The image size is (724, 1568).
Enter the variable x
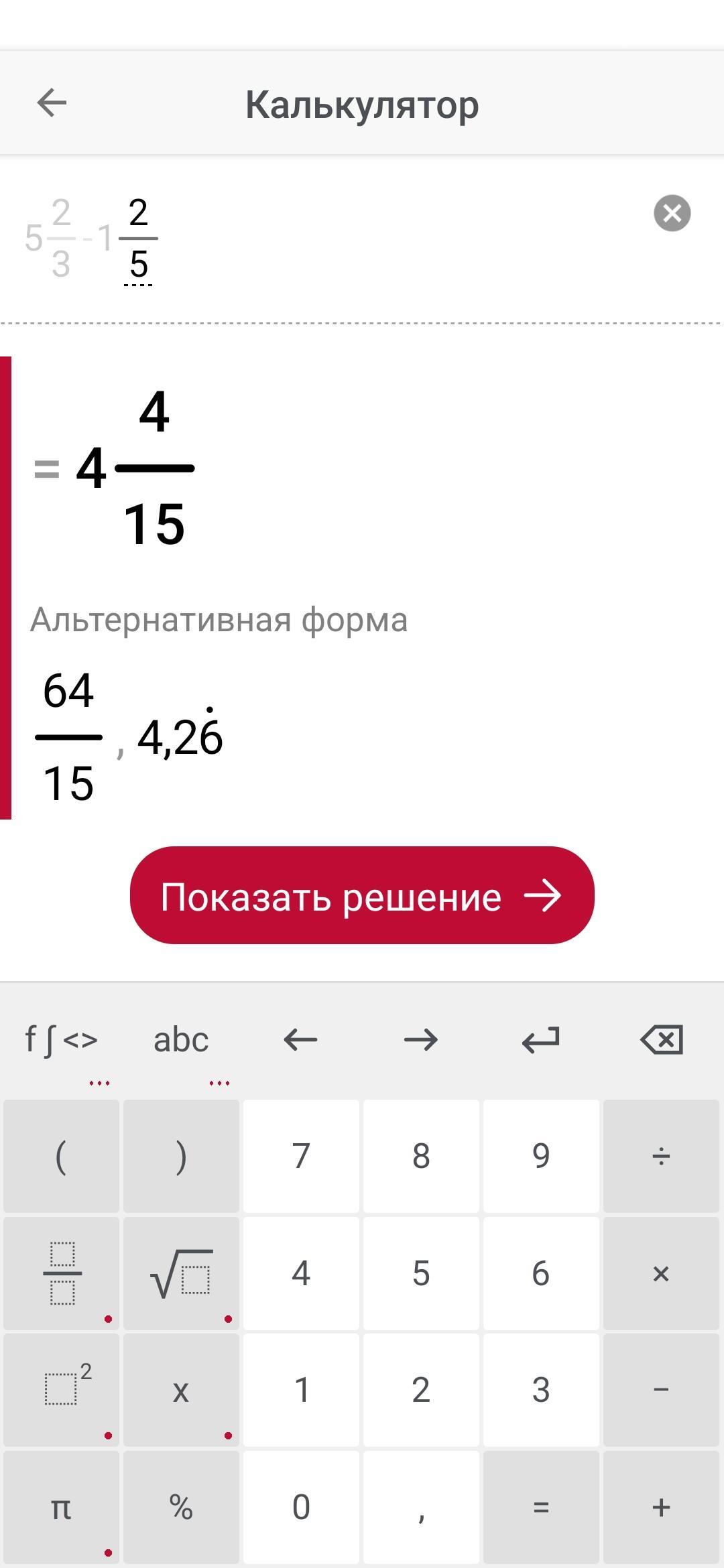181,1390
